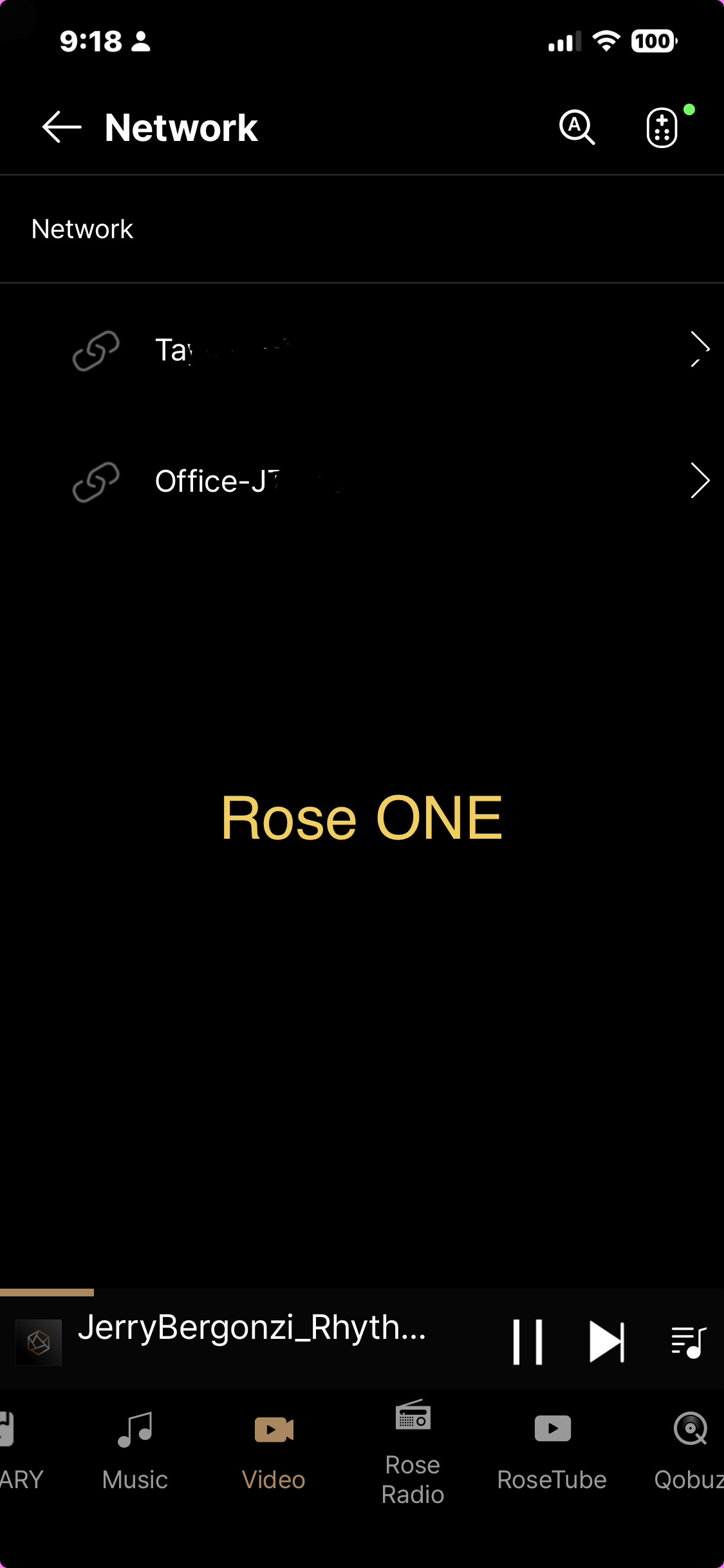Image resolution: width=724 pixels, height=1568 pixels.
Task: Open the play queue list
Action: click(x=689, y=1342)
